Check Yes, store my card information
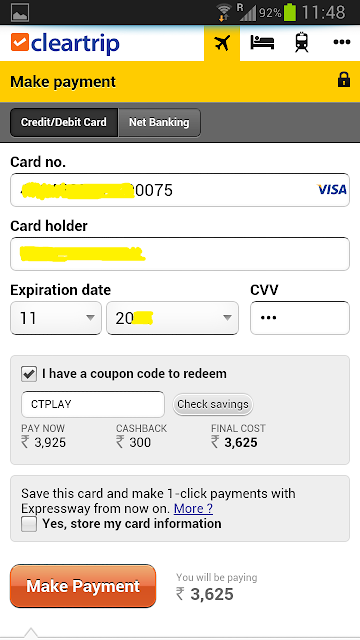 pos(29,524)
